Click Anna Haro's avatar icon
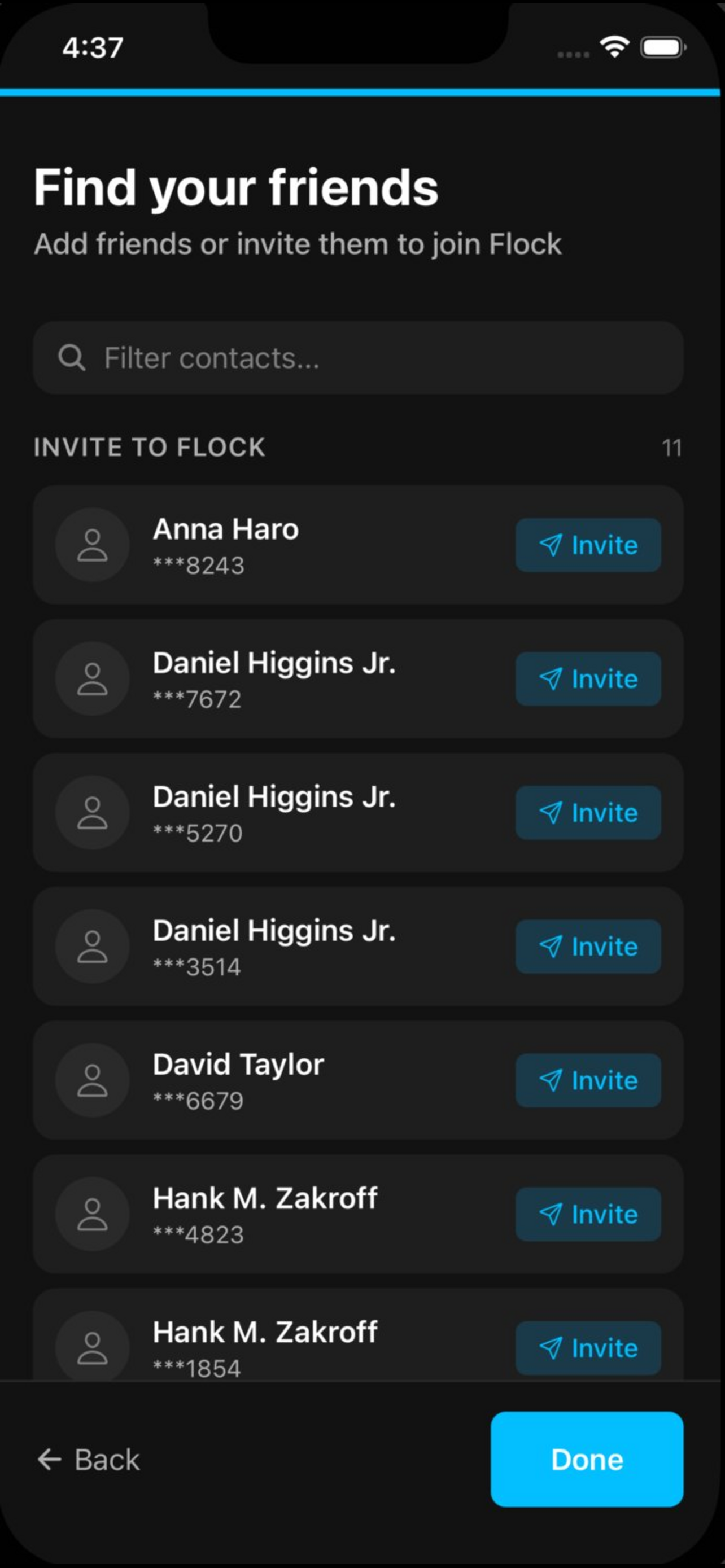The width and height of the screenshot is (725, 1568). click(92, 544)
